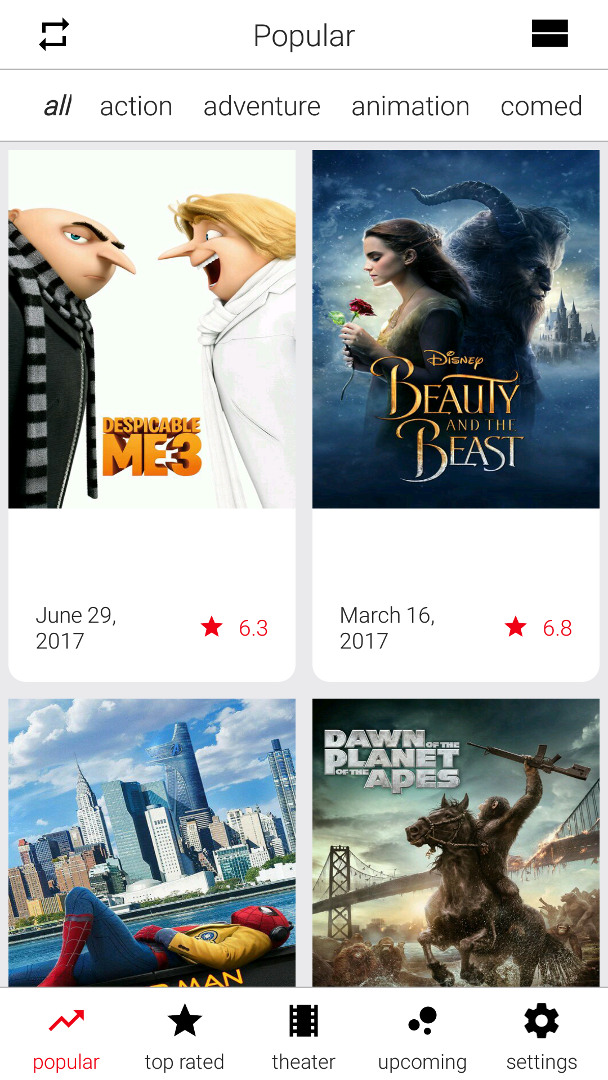608x1080 pixels.
Task: Open Dawn of the Planet of the Apes
Action: pyautogui.click(x=456, y=842)
